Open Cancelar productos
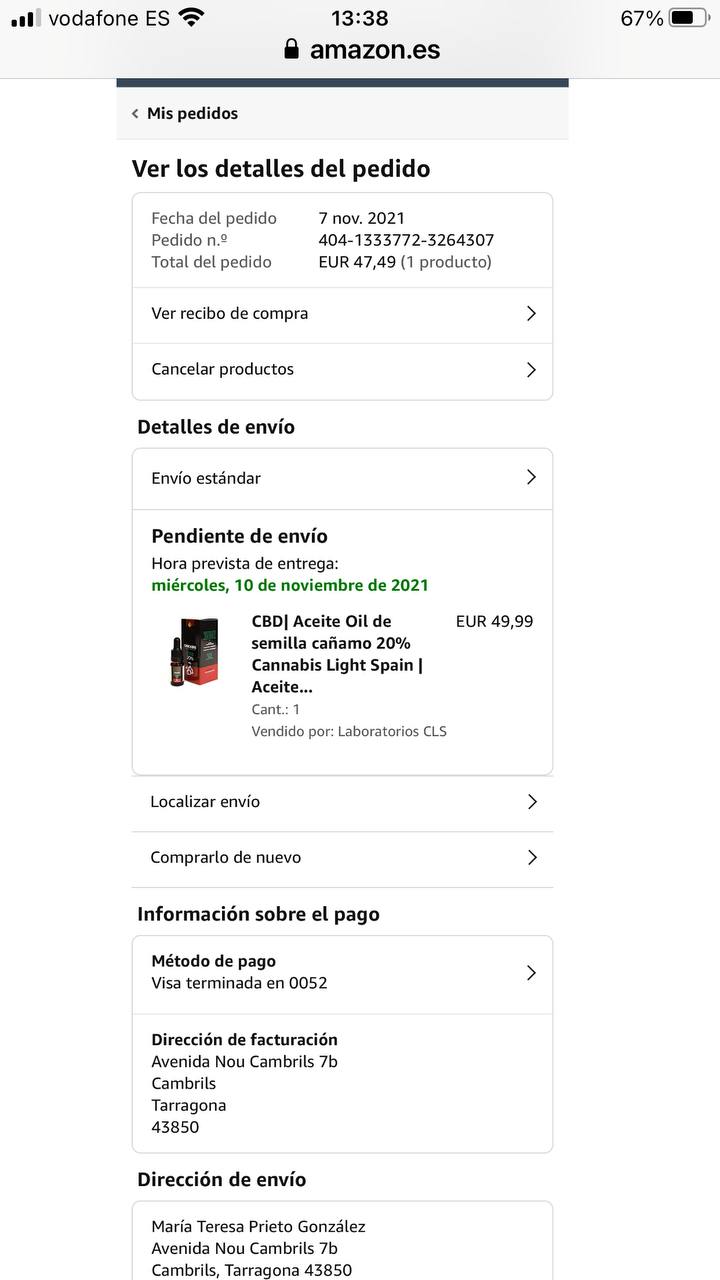720x1280 pixels. point(342,370)
